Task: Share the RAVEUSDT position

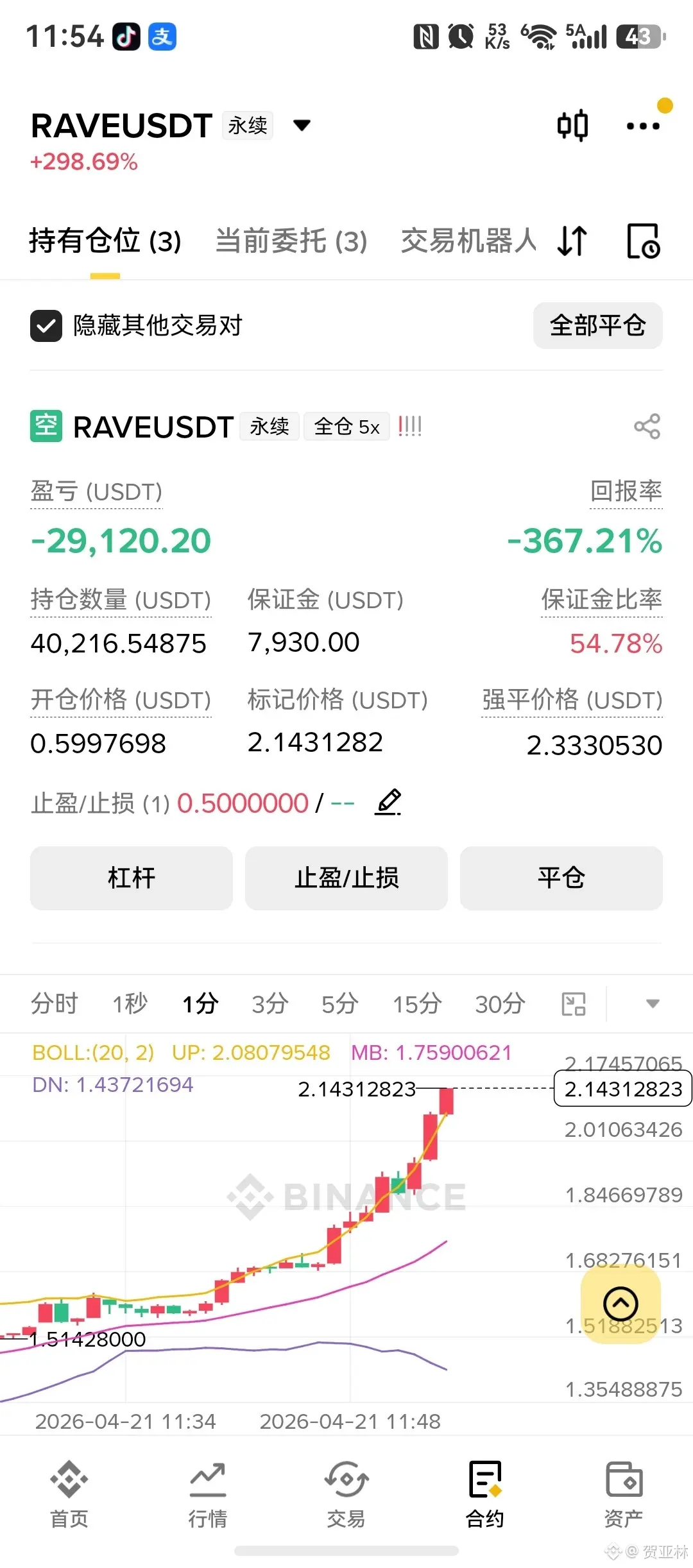Action: click(x=647, y=427)
